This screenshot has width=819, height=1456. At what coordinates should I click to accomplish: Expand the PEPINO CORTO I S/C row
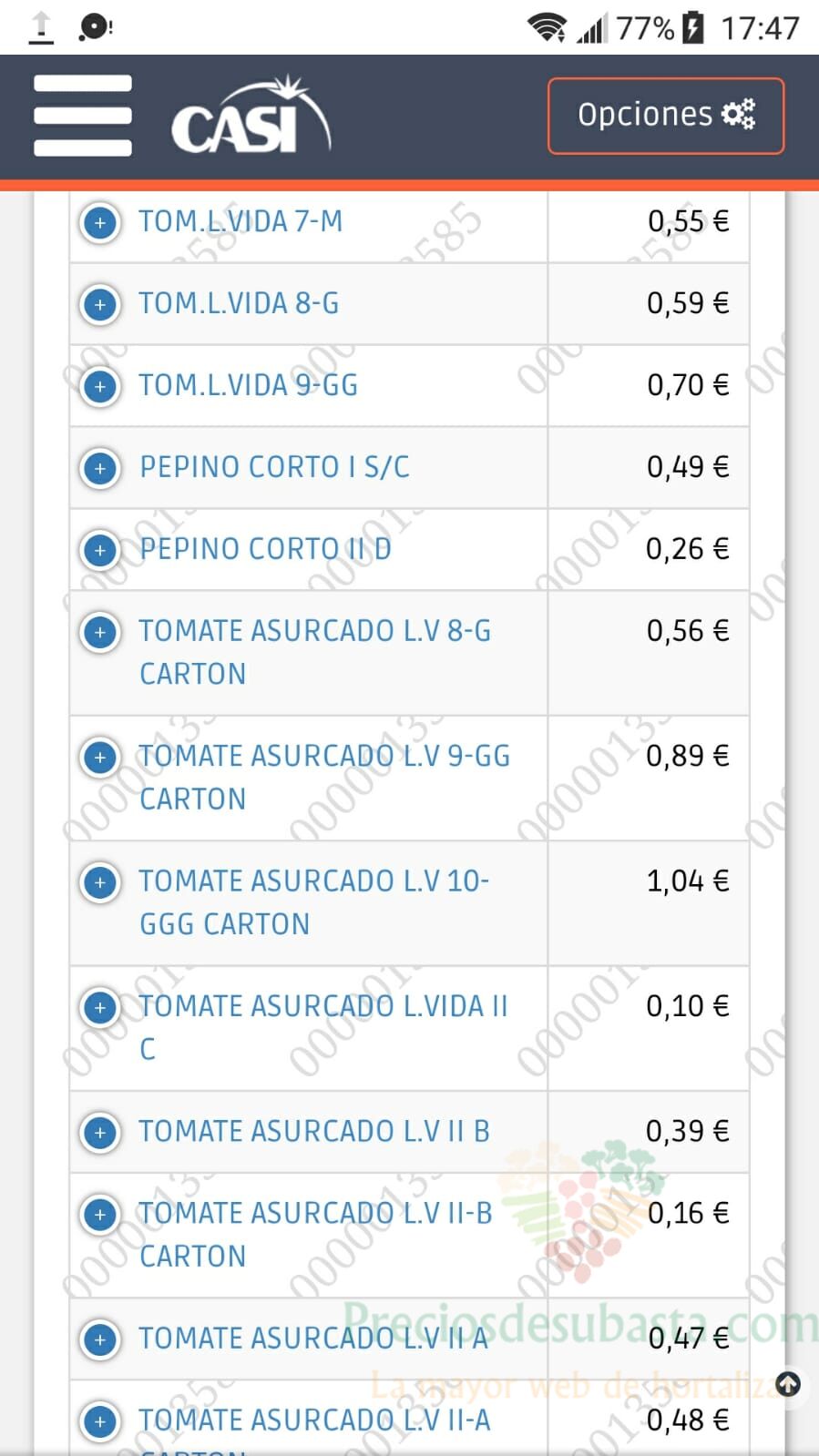(x=100, y=468)
